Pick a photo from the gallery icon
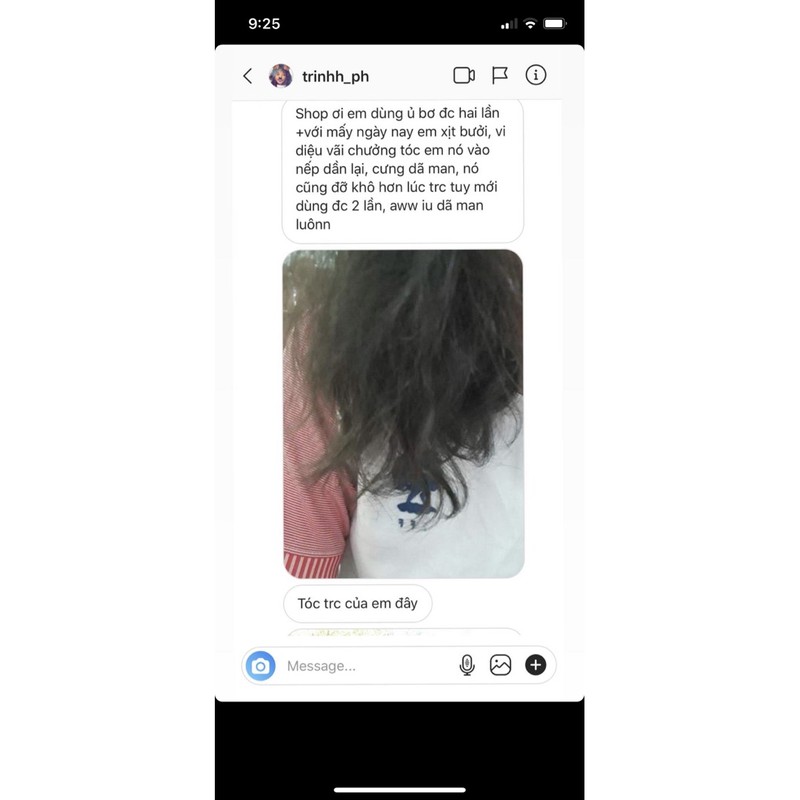The width and height of the screenshot is (800, 800). coord(501,665)
